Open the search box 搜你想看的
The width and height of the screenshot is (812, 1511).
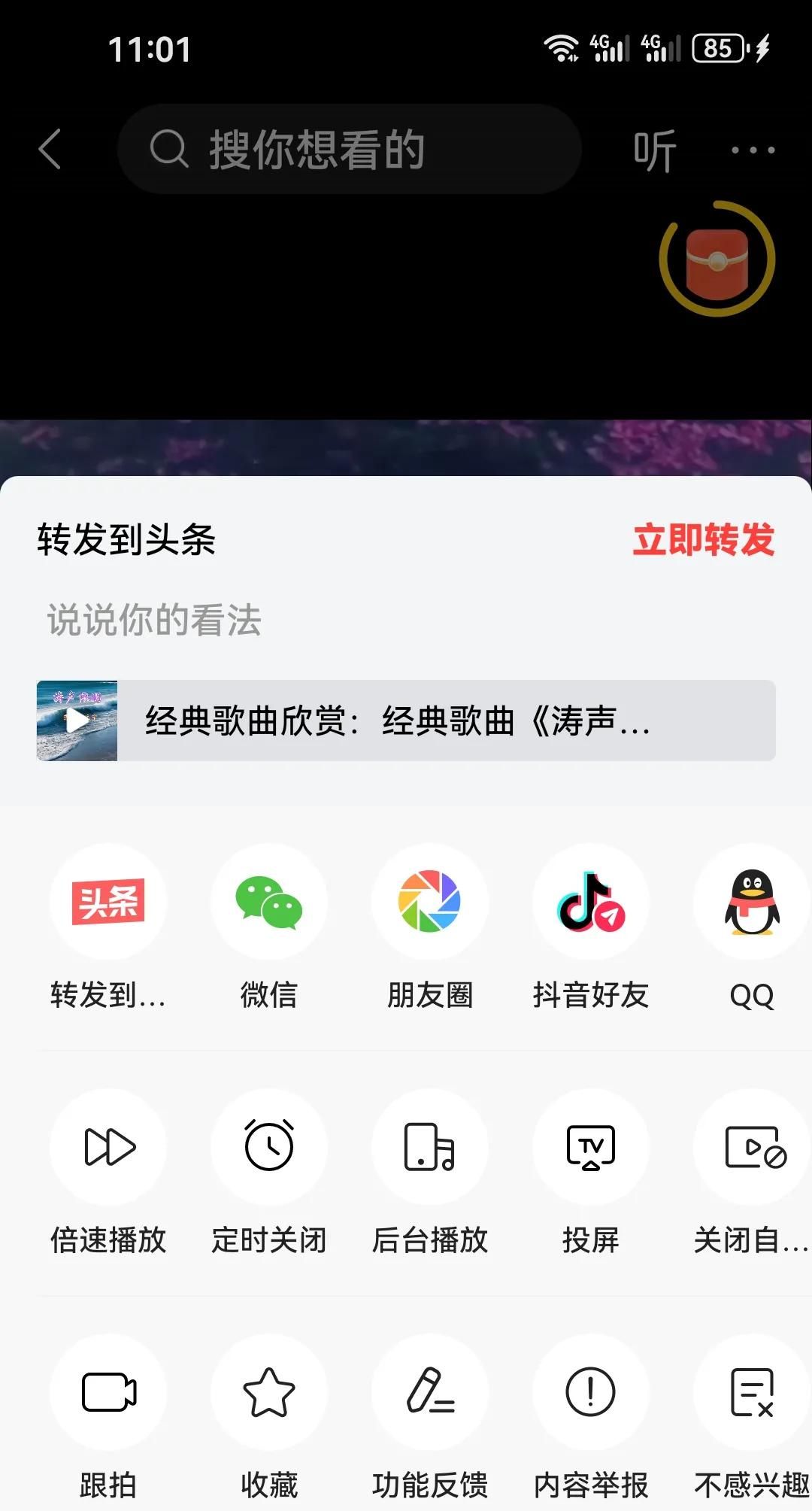350,149
